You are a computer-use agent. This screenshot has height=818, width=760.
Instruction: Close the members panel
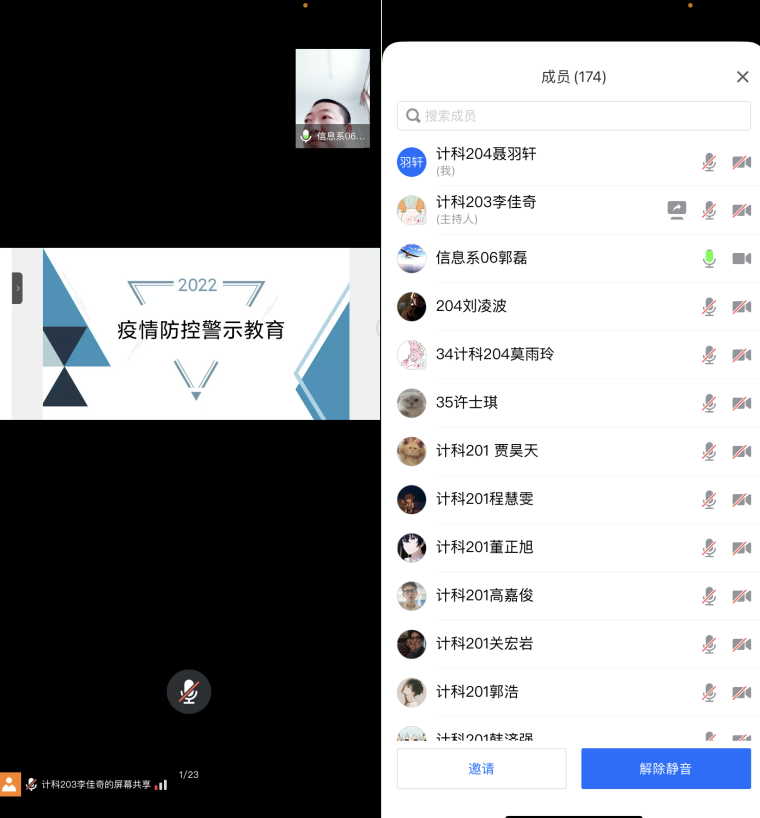pos(742,77)
